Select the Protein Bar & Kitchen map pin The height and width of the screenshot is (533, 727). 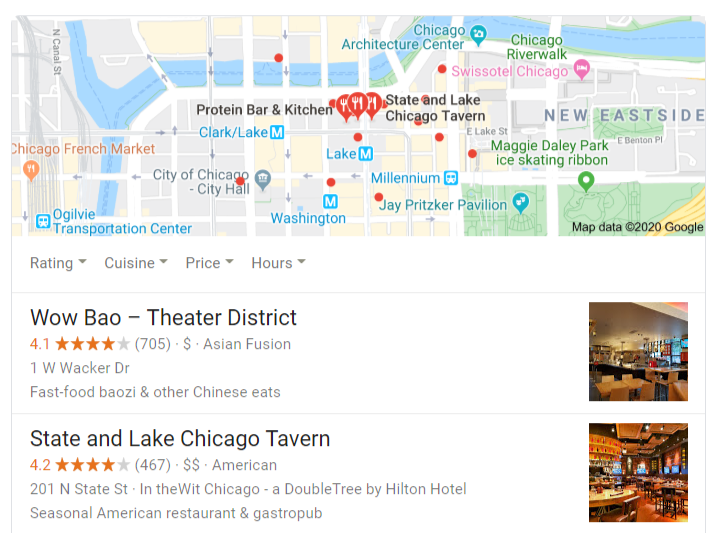coord(344,105)
